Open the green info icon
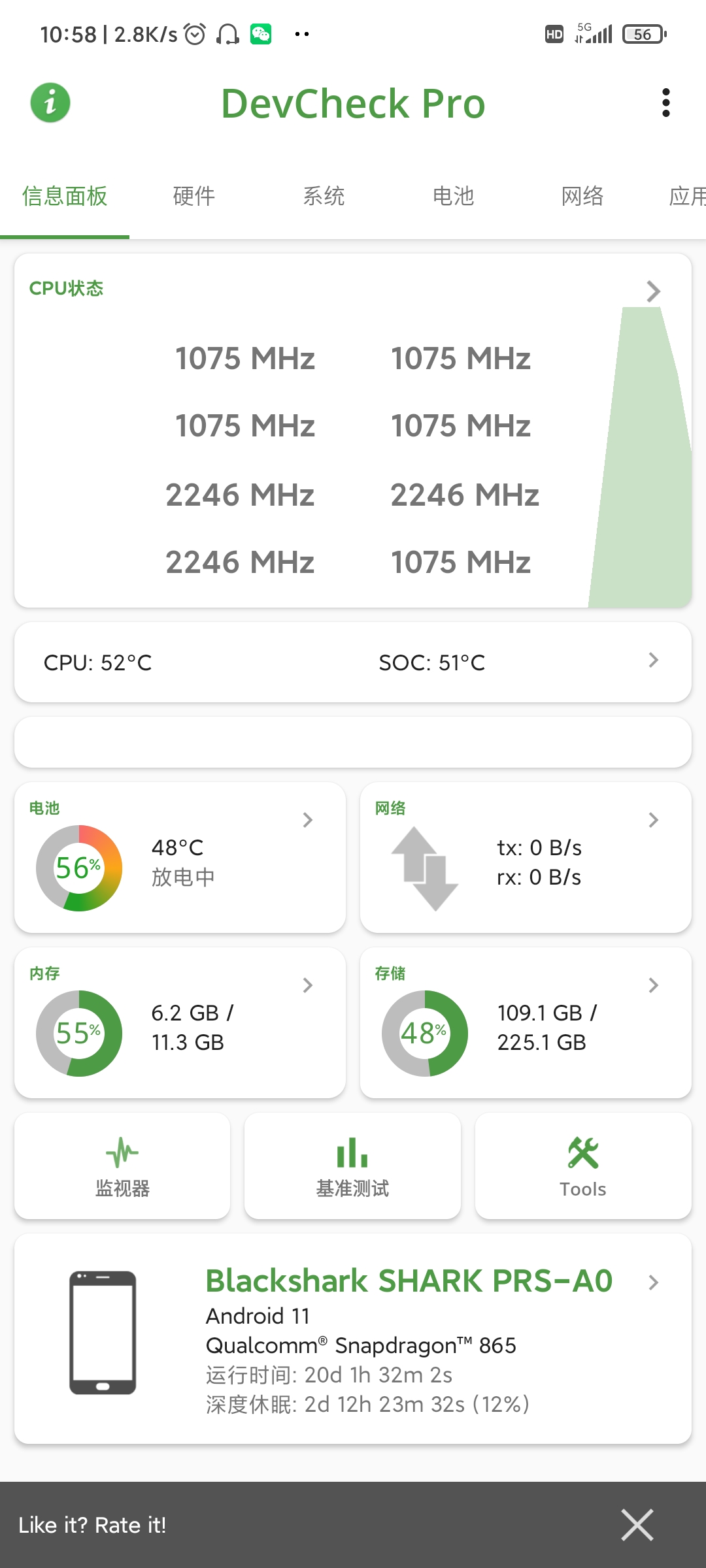 tap(50, 103)
